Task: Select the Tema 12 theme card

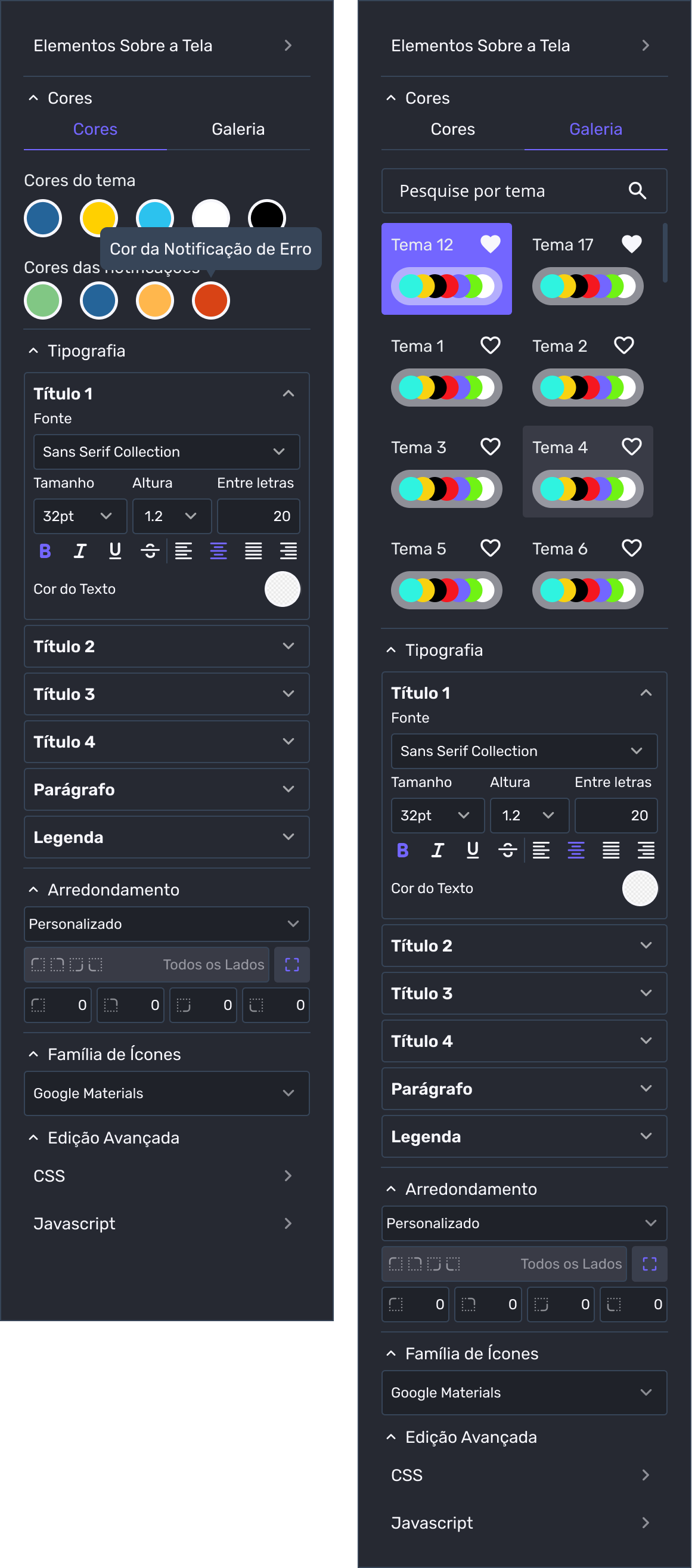Action: (x=445, y=268)
